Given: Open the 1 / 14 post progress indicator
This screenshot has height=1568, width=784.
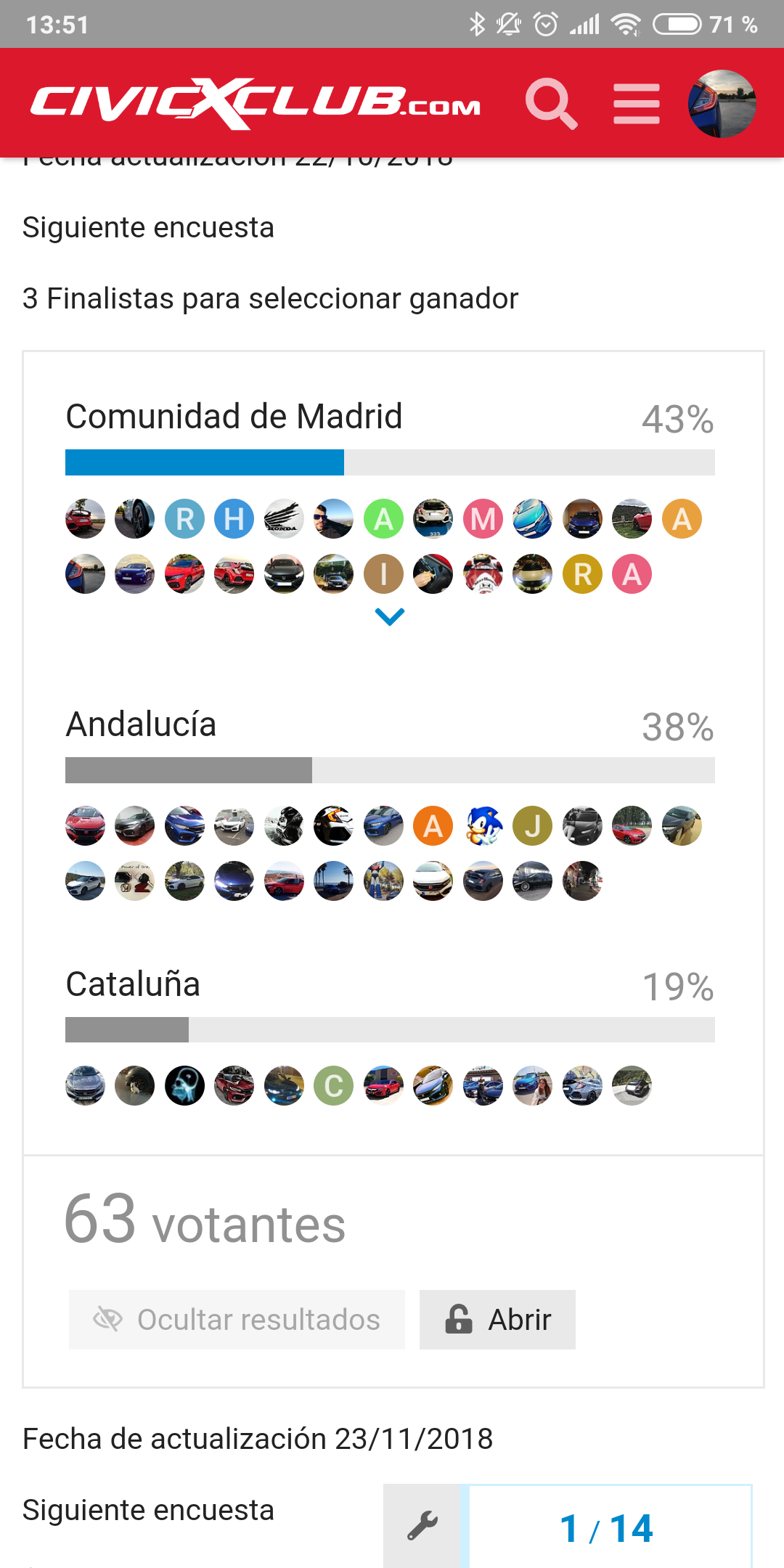Looking at the screenshot, I should tap(607, 1528).
